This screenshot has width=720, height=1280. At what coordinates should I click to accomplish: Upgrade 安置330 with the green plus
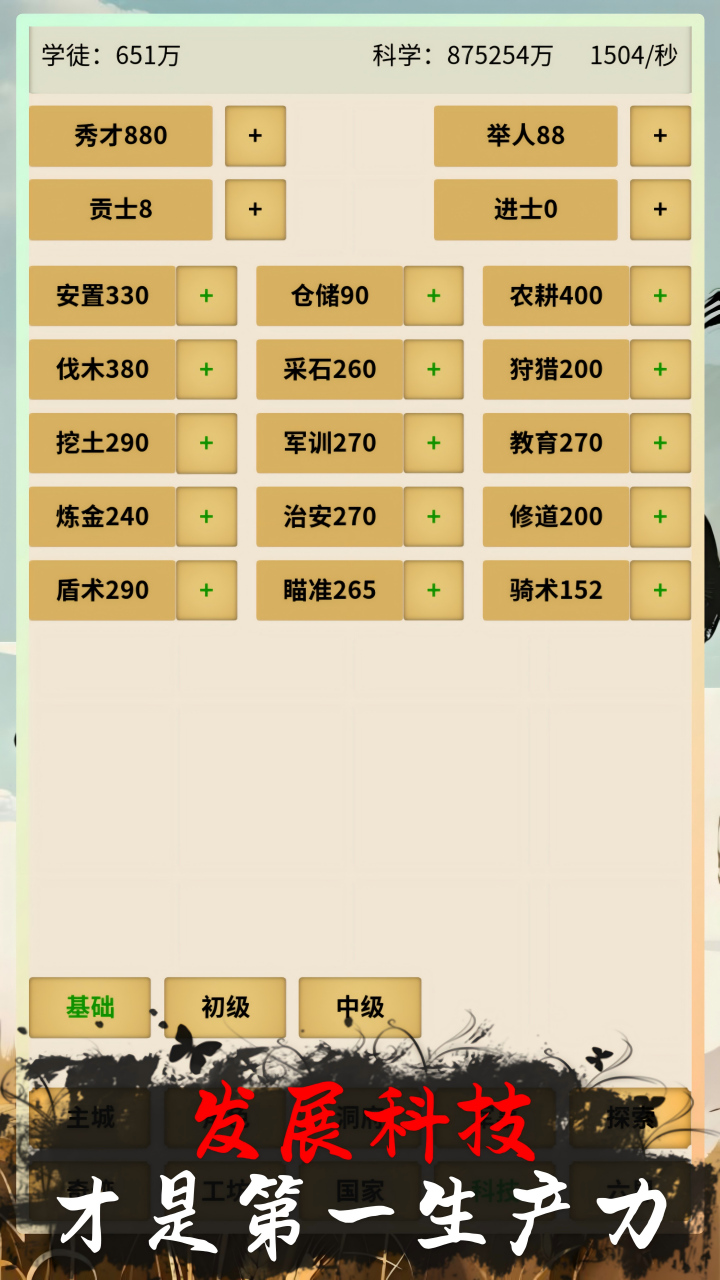click(206, 296)
